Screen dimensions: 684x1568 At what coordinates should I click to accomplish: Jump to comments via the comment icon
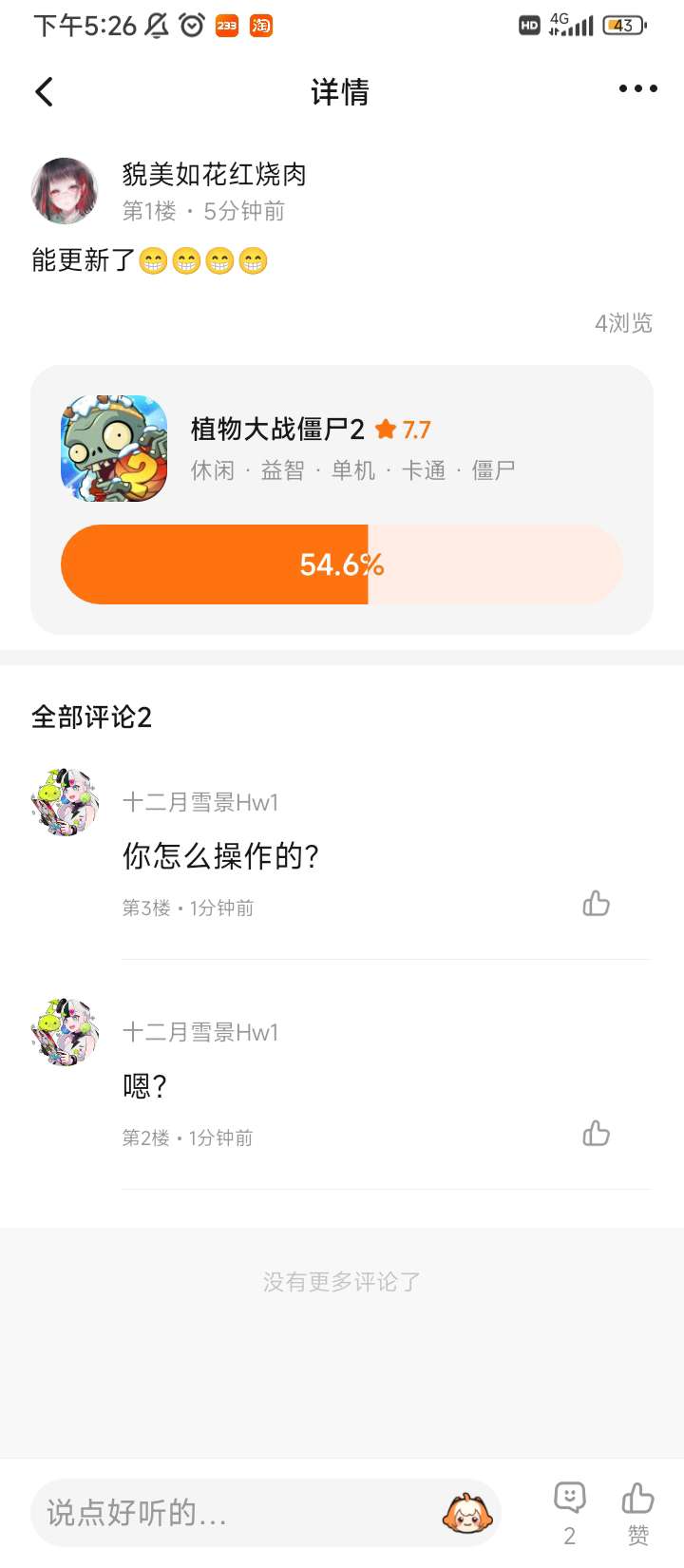(x=569, y=1511)
